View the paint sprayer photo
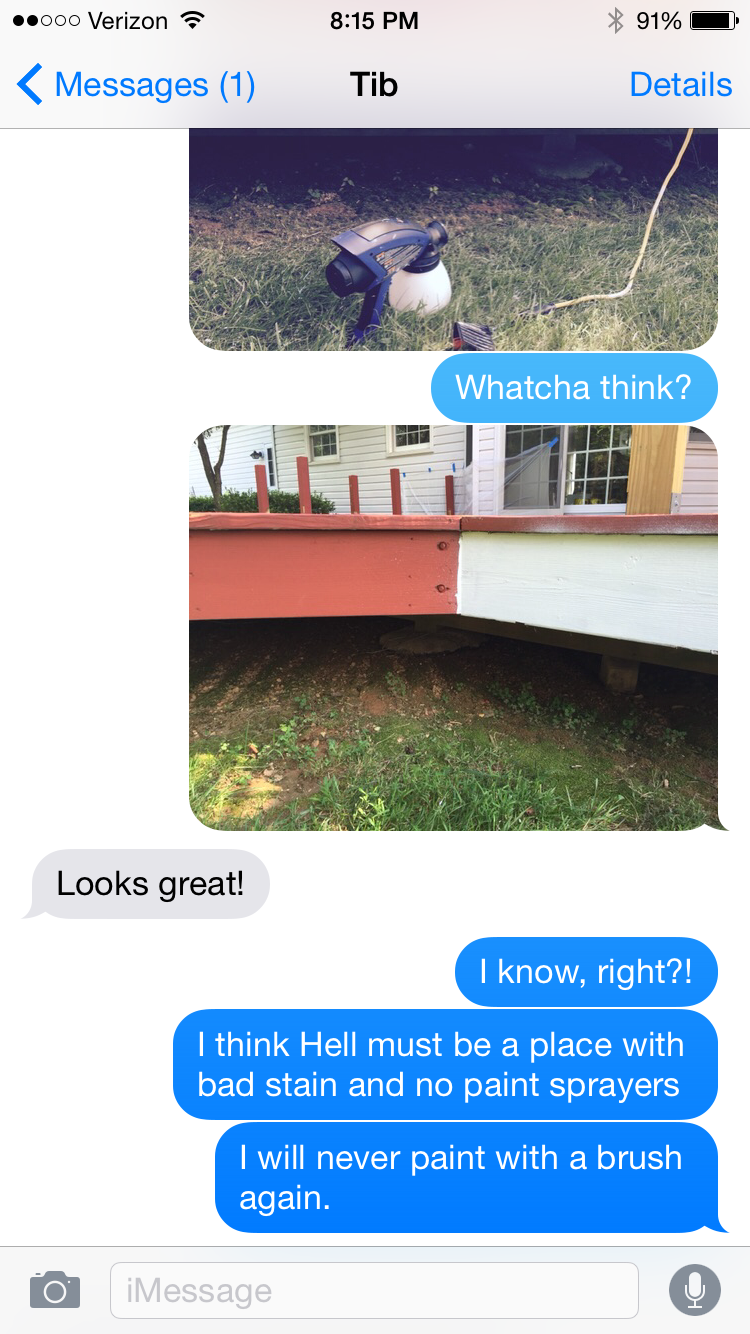Image resolution: width=750 pixels, height=1334 pixels. pyautogui.click(x=453, y=240)
